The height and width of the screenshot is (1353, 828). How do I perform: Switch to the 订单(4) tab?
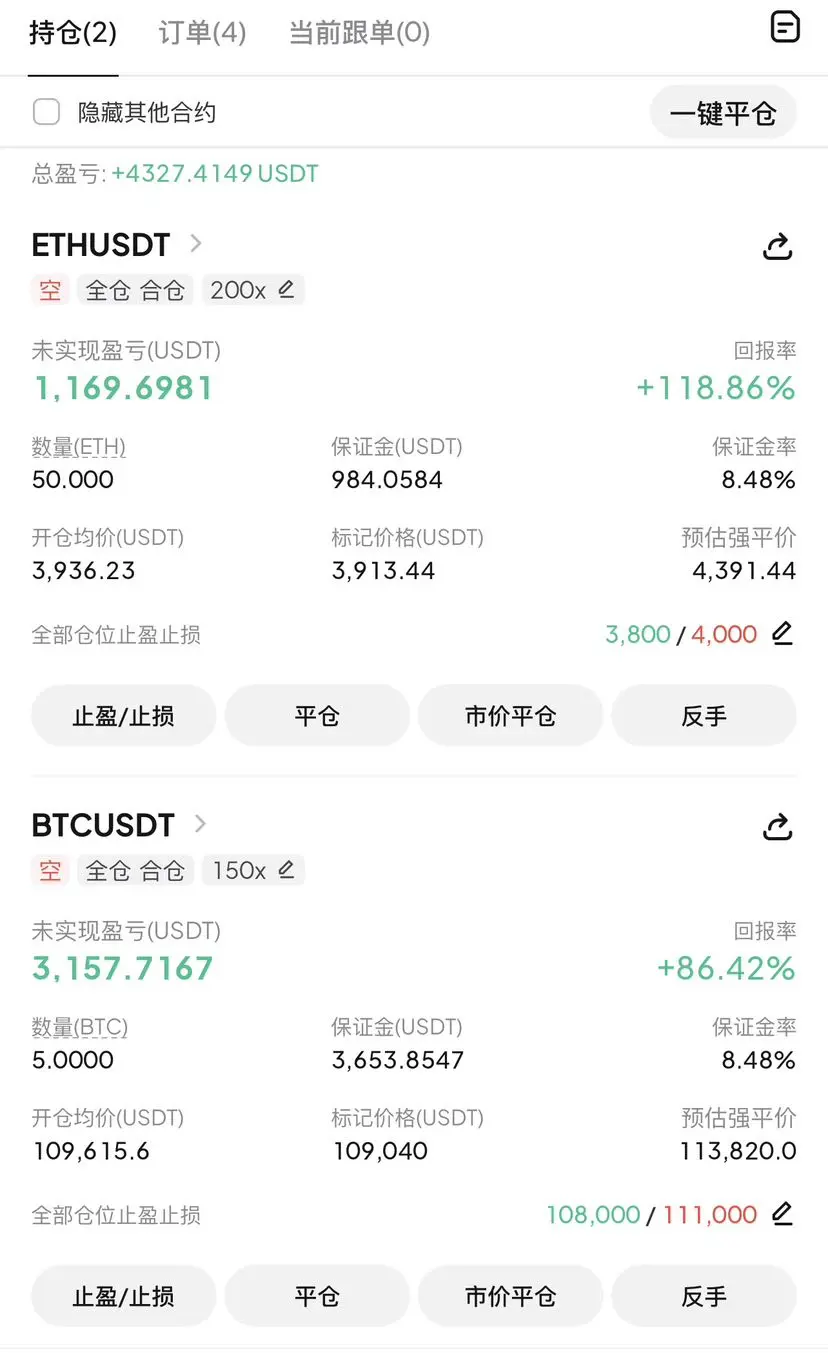coord(202,33)
